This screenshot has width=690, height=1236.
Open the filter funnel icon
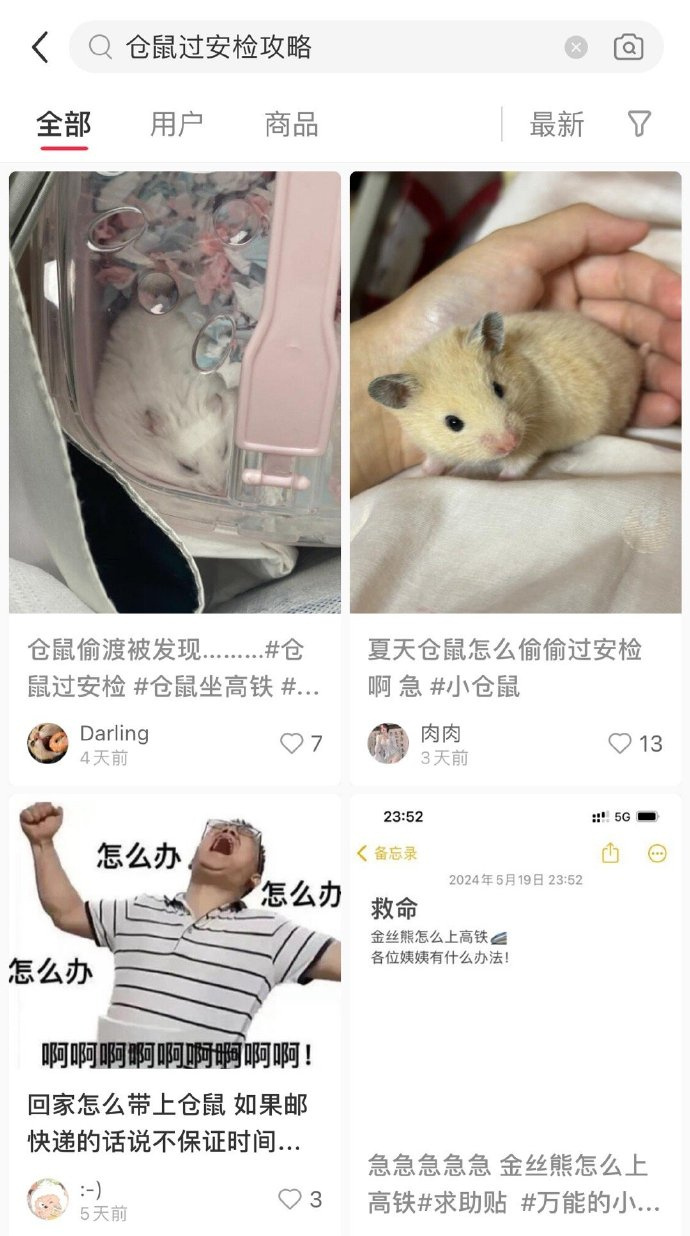pos(640,124)
